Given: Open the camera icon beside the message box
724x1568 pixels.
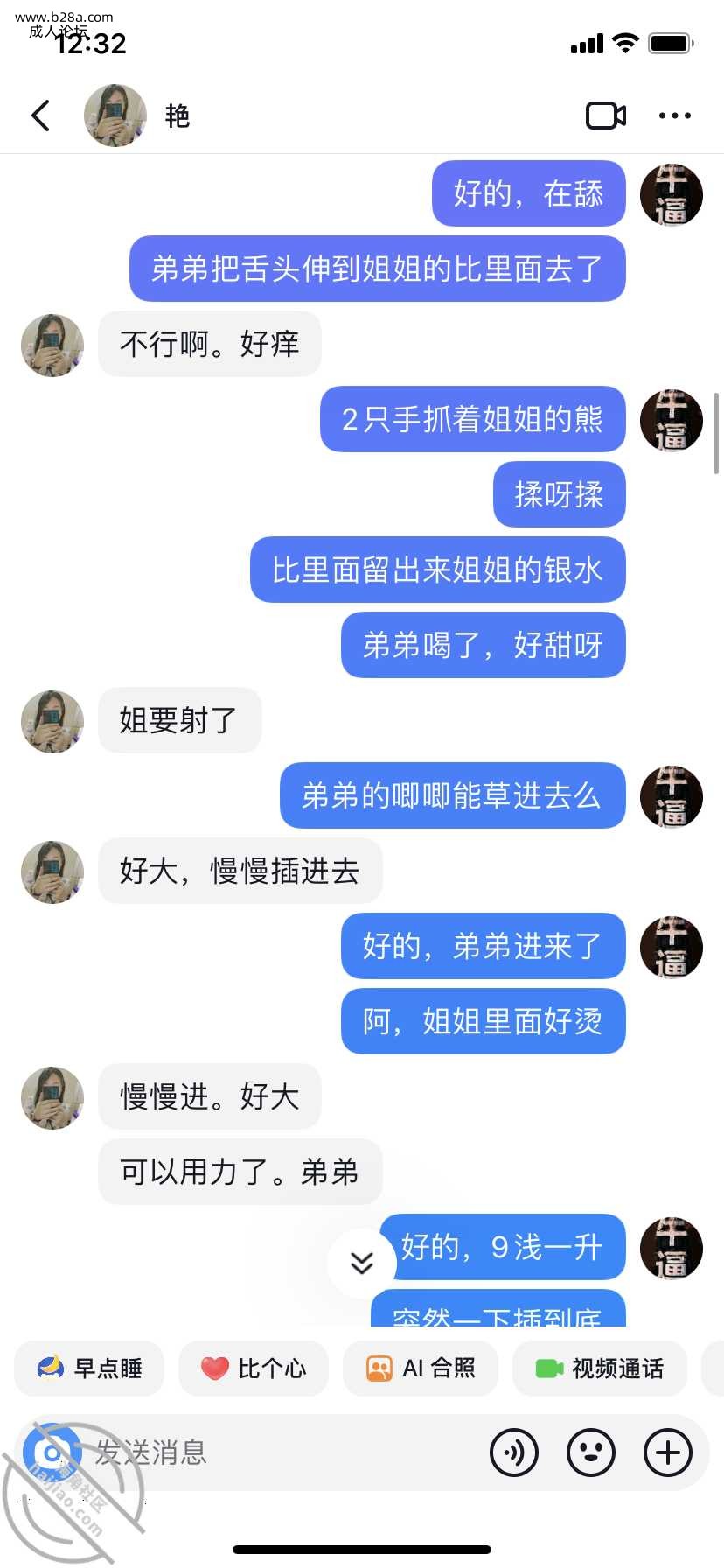Looking at the screenshot, I should pos(52,1452).
